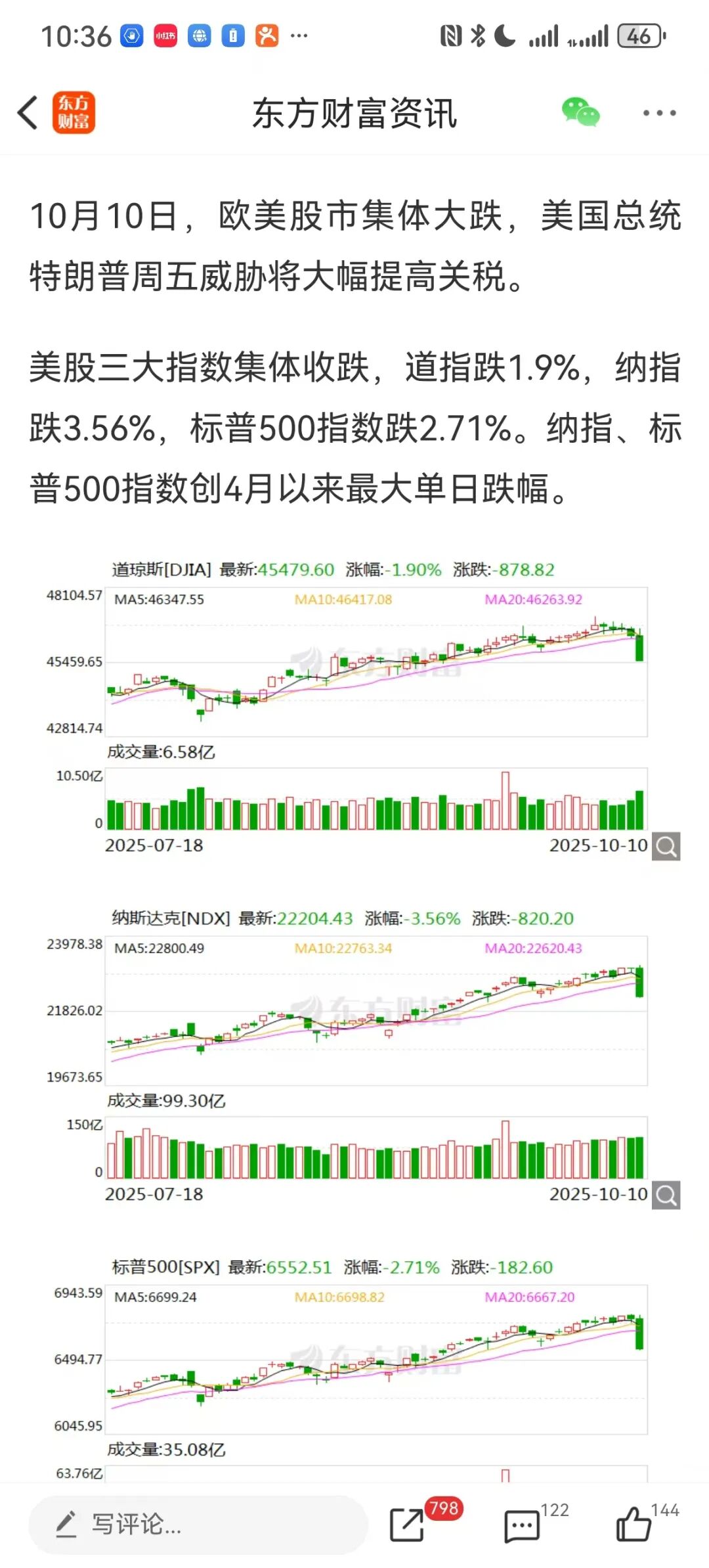Zoom in on the Dow Jones chart
The width and height of the screenshot is (709, 1568).
pos(666,846)
